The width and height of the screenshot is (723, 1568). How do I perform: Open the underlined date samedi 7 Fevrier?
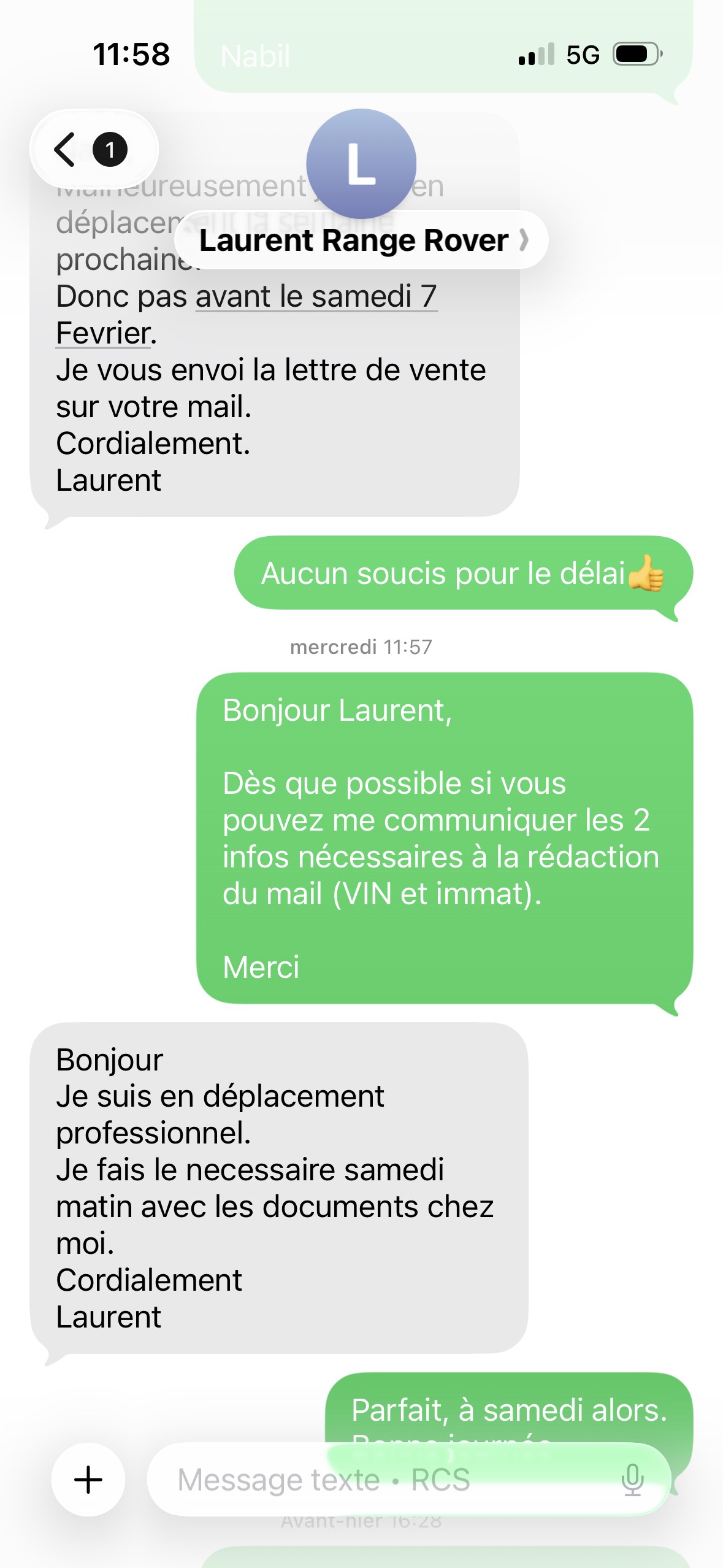(x=316, y=297)
